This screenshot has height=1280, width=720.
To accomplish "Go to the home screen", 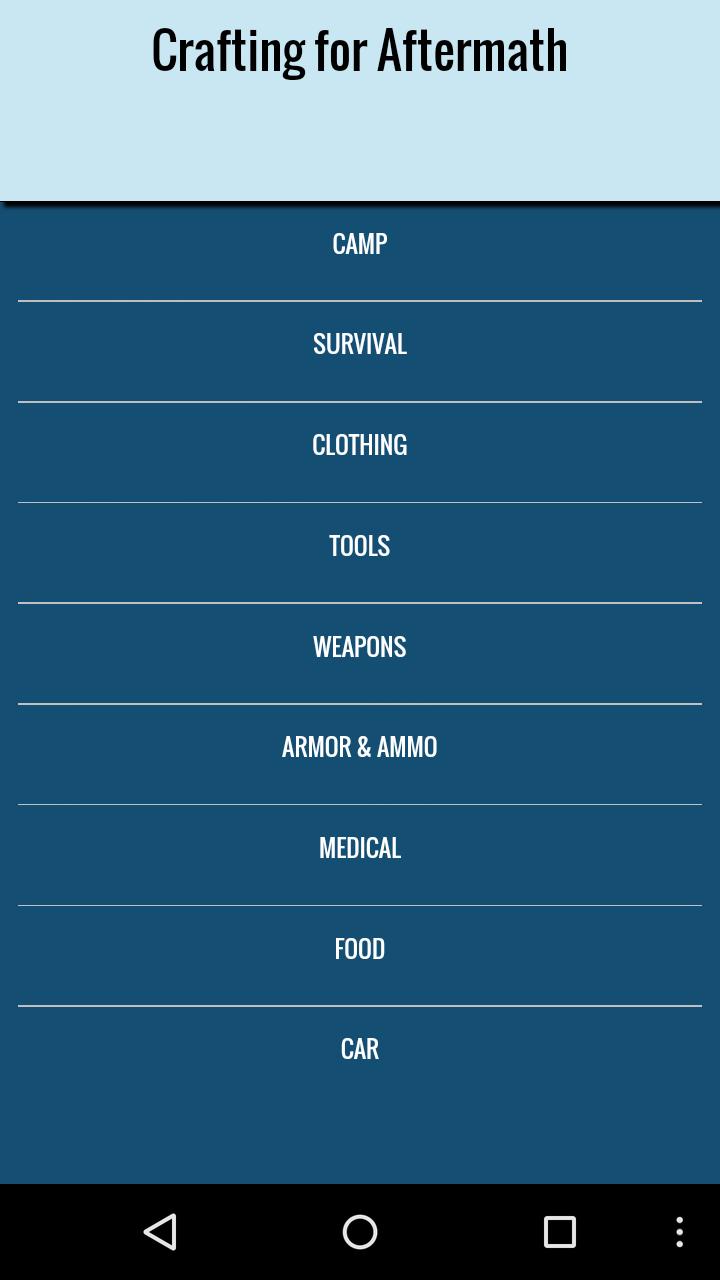I will [x=360, y=1232].
